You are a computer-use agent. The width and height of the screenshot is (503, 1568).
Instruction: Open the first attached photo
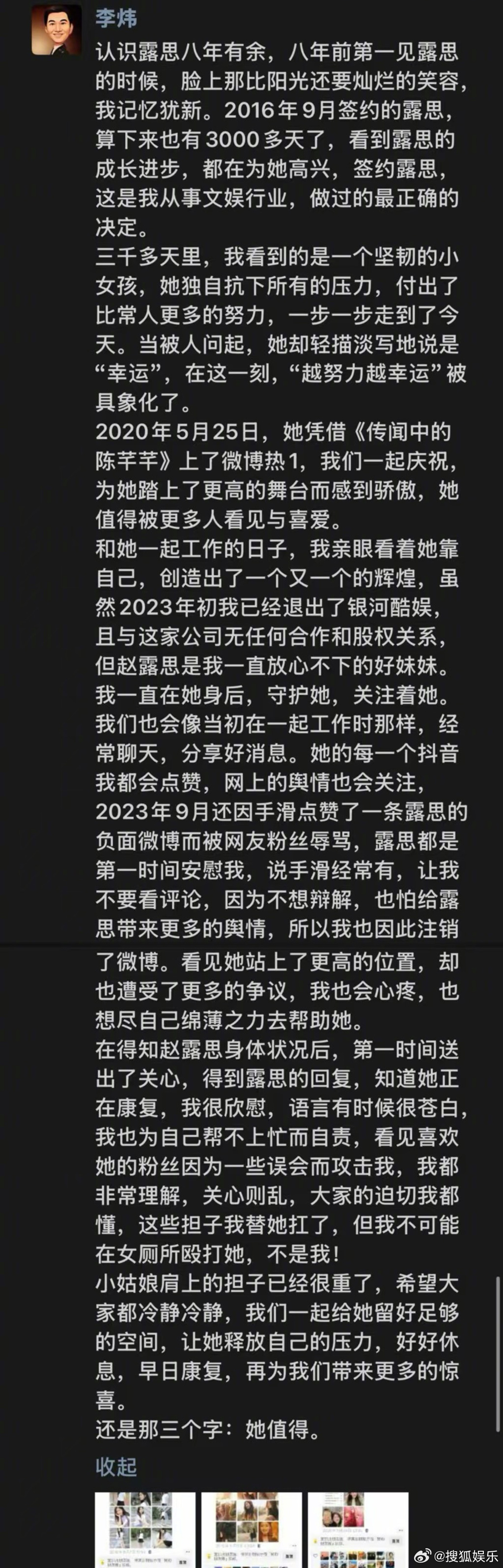point(145,1529)
